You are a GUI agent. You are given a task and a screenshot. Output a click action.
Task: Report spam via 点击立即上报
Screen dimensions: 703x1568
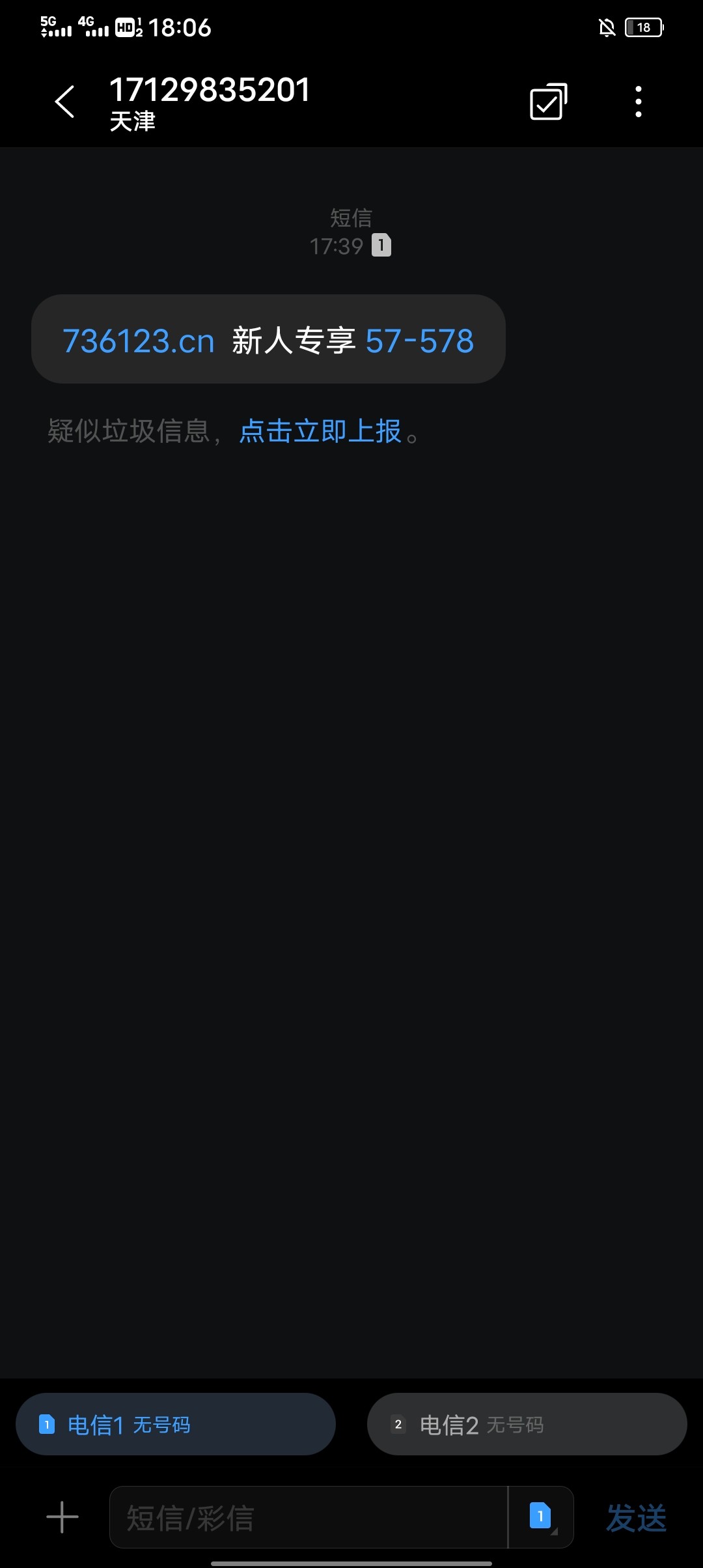click(x=320, y=431)
